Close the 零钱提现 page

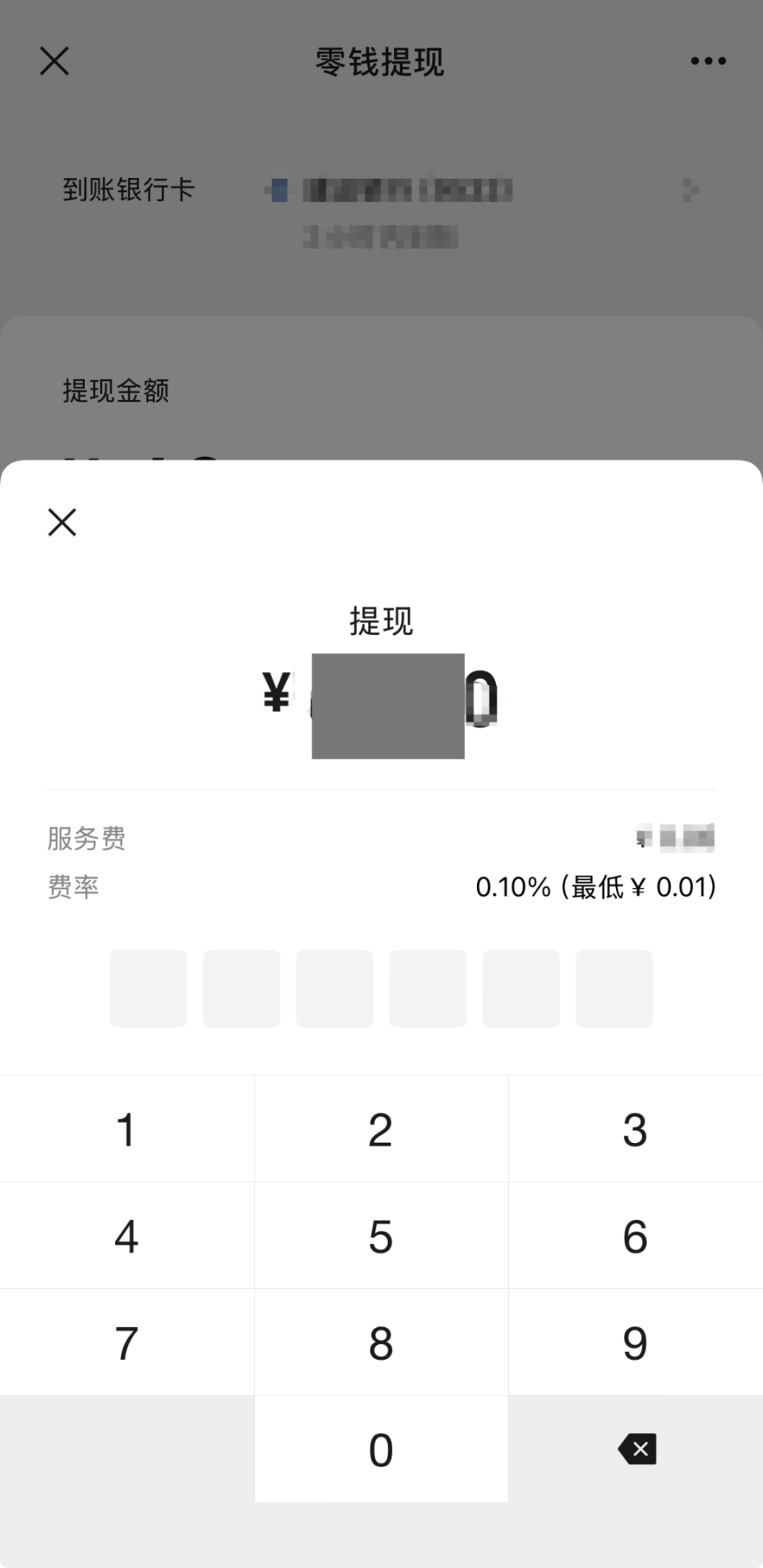pyautogui.click(x=53, y=61)
